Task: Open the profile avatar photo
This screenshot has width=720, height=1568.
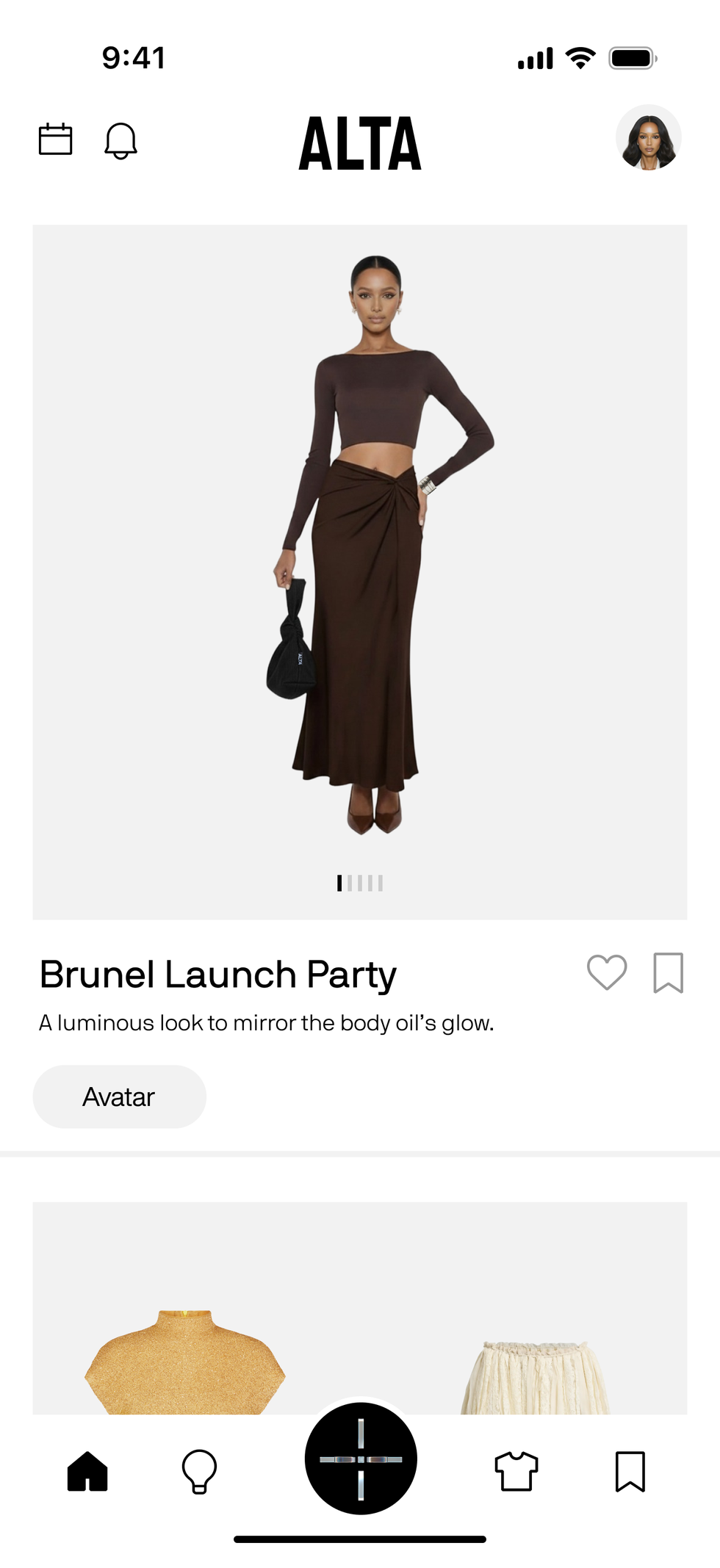Action: click(648, 138)
